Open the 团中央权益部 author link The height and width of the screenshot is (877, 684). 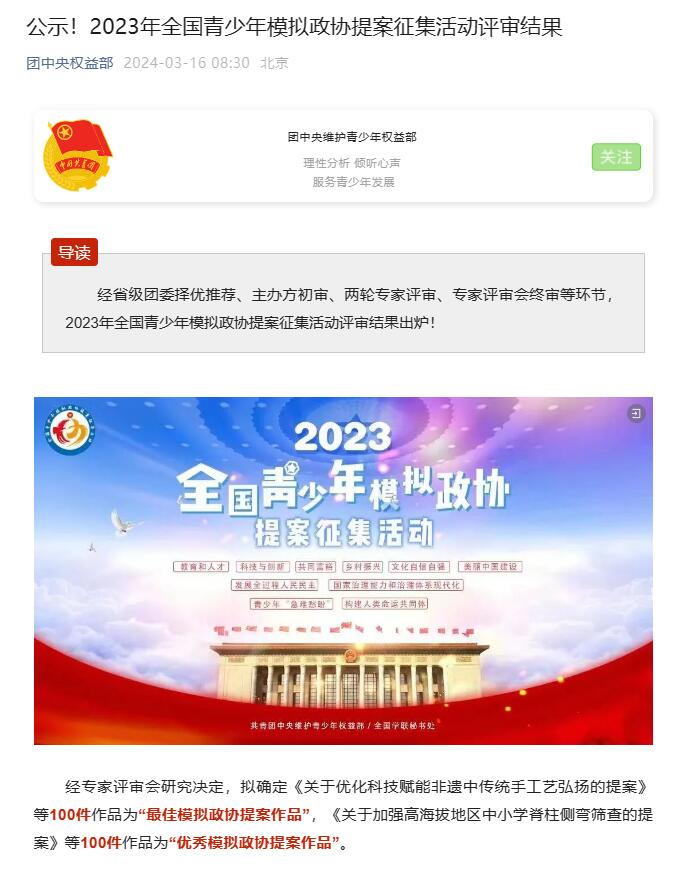point(69,63)
